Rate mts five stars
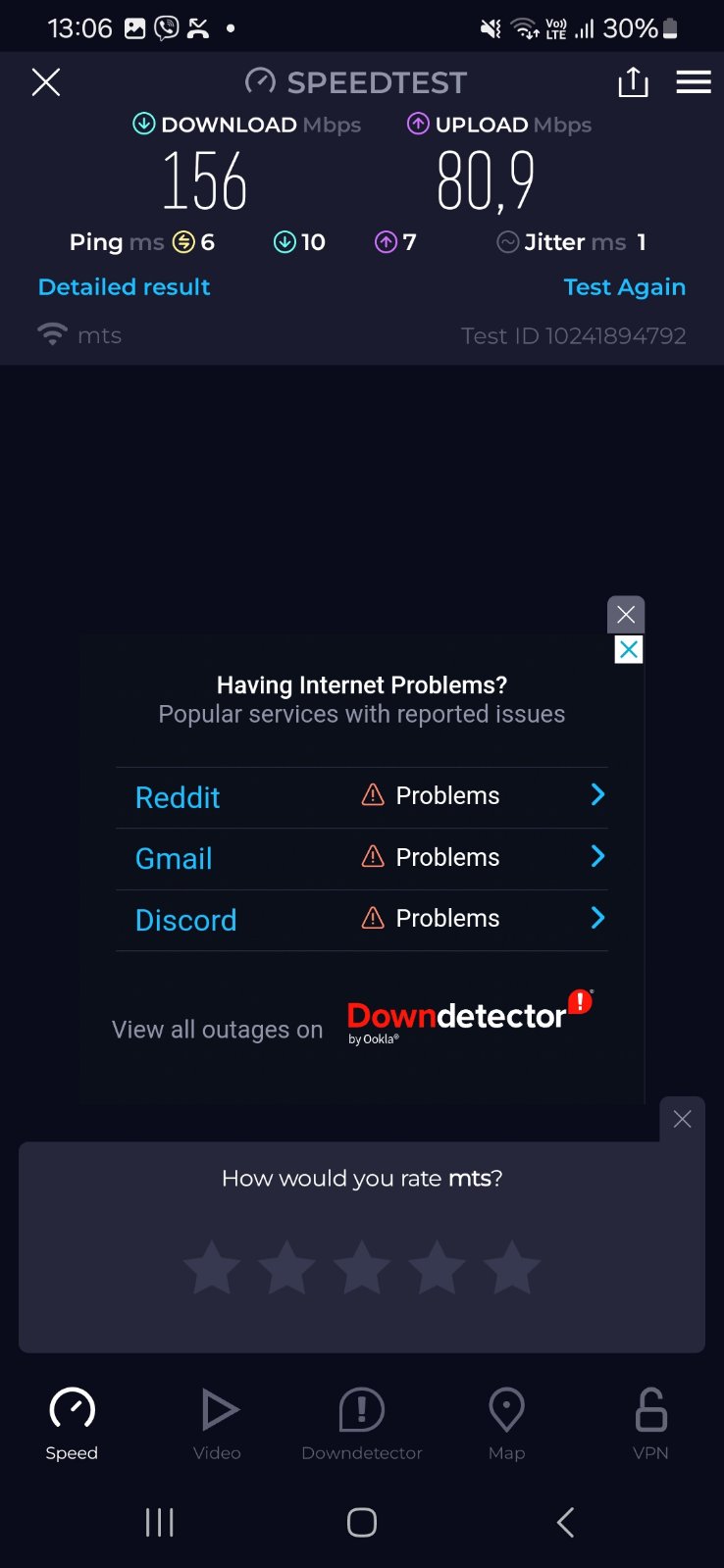The image size is (724, 1568). (x=512, y=1268)
